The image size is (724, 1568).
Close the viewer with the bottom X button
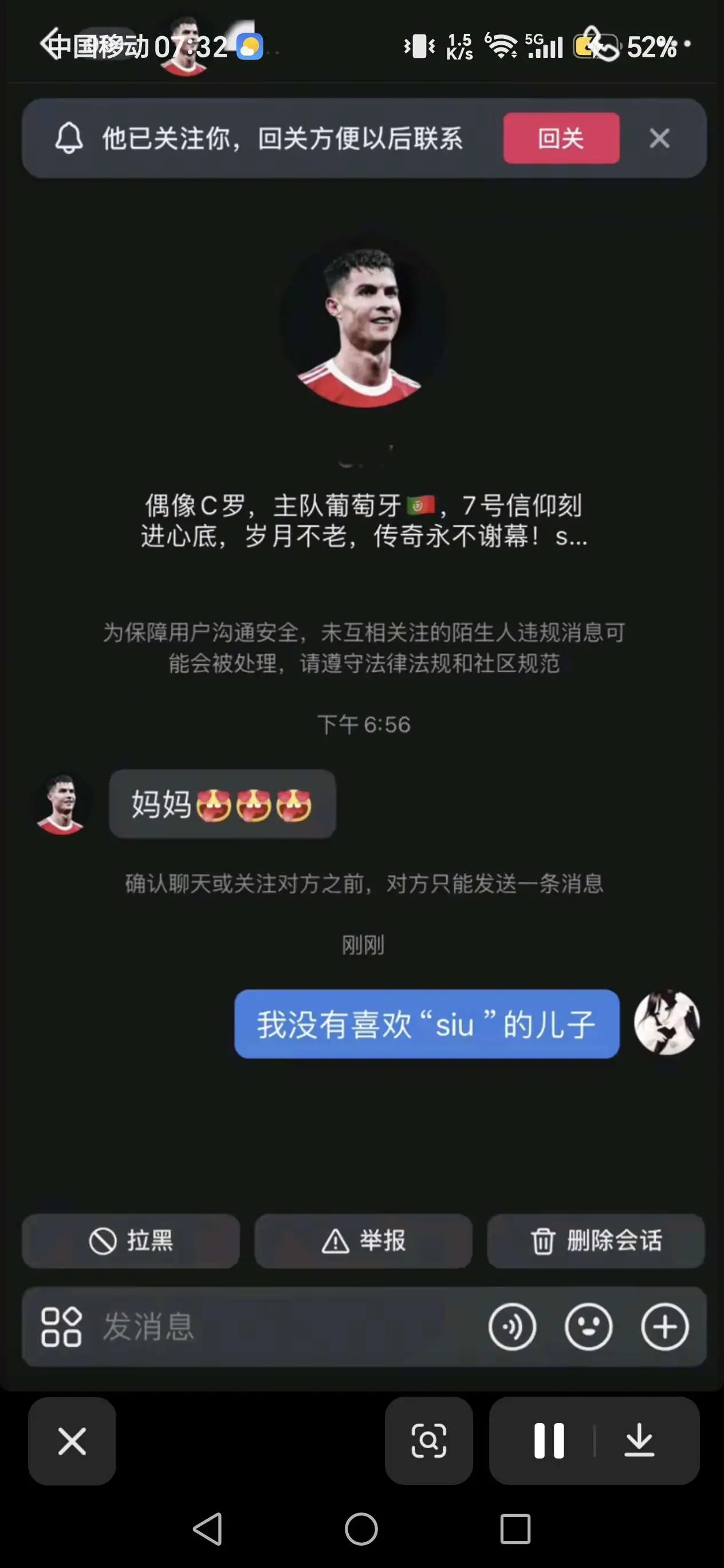click(x=72, y=1441)
